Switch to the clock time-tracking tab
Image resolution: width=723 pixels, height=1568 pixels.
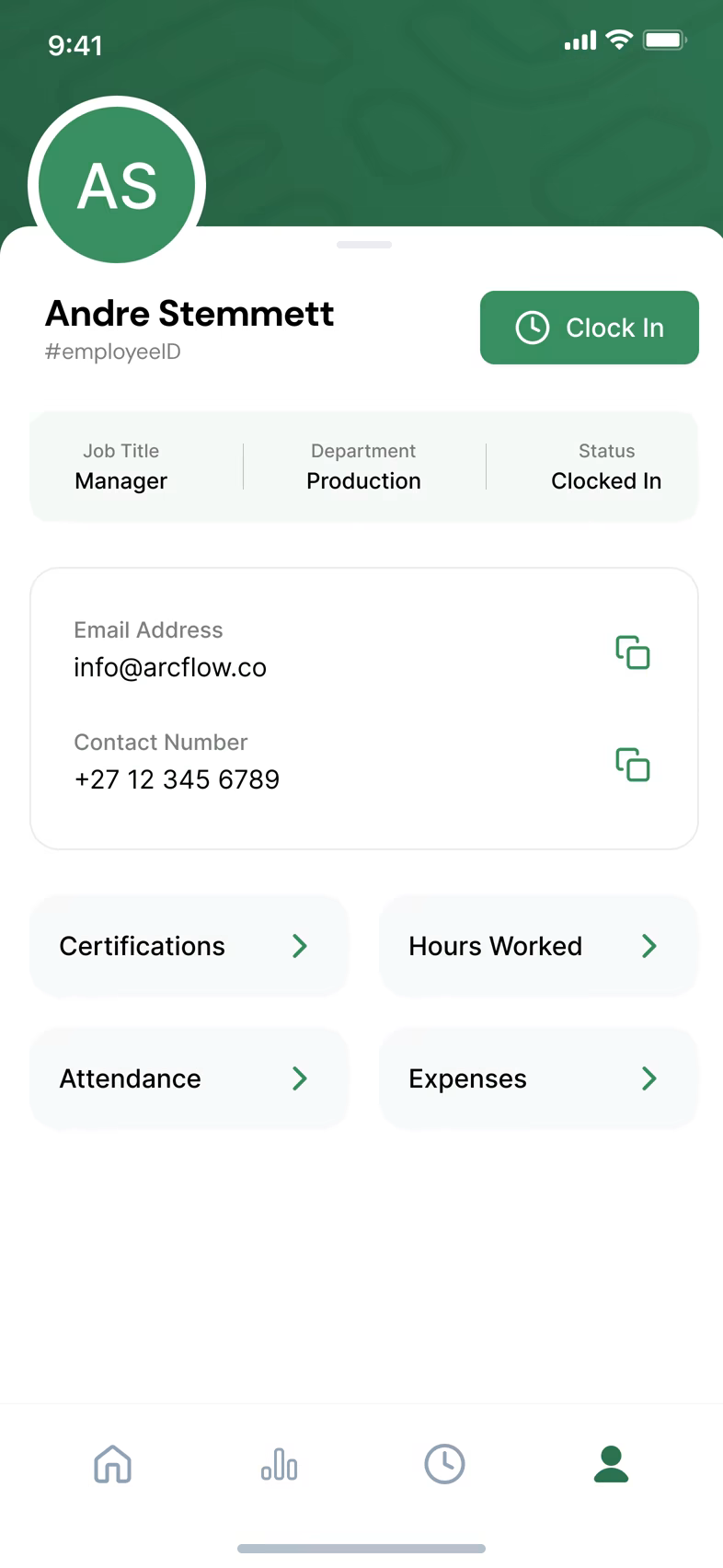444,1464
